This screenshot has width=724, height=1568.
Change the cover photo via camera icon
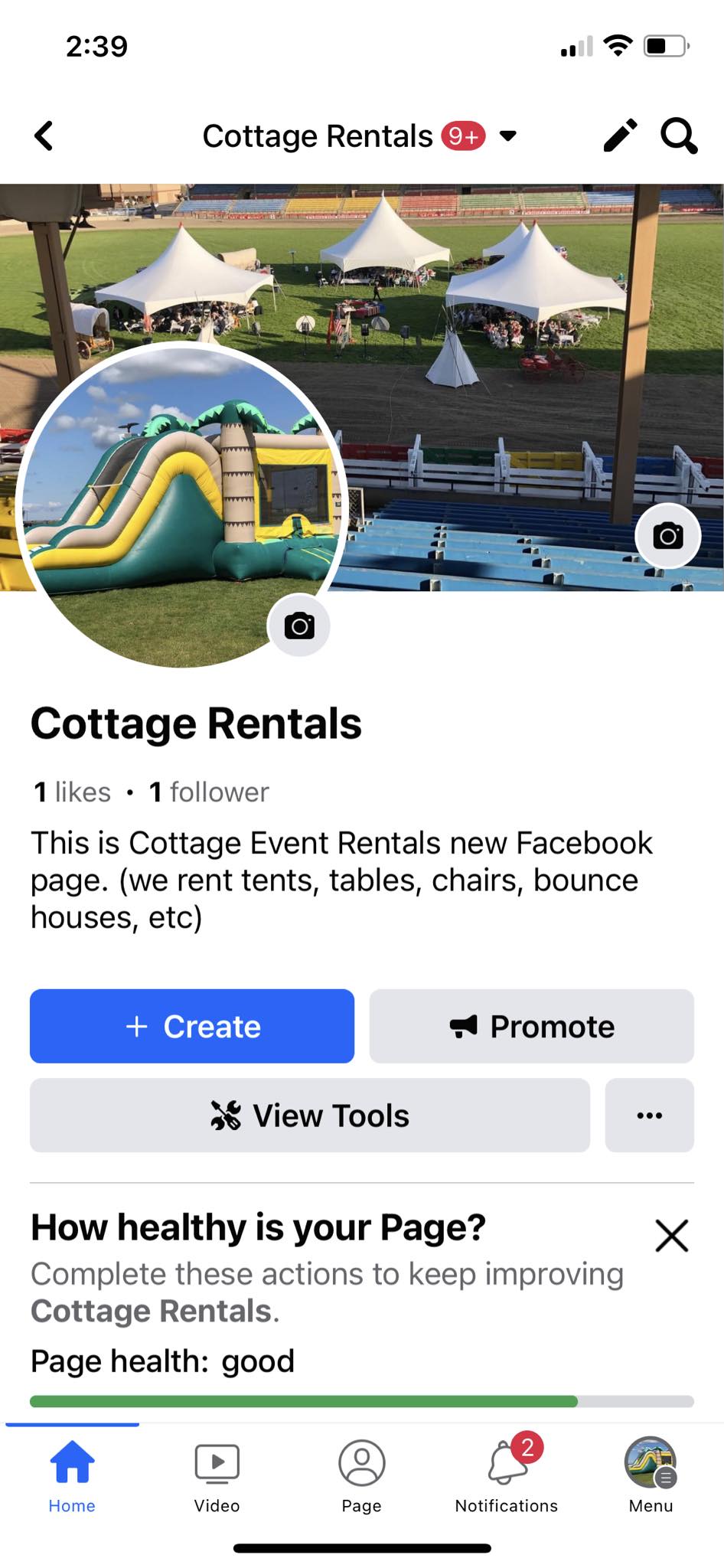(668, 536)
